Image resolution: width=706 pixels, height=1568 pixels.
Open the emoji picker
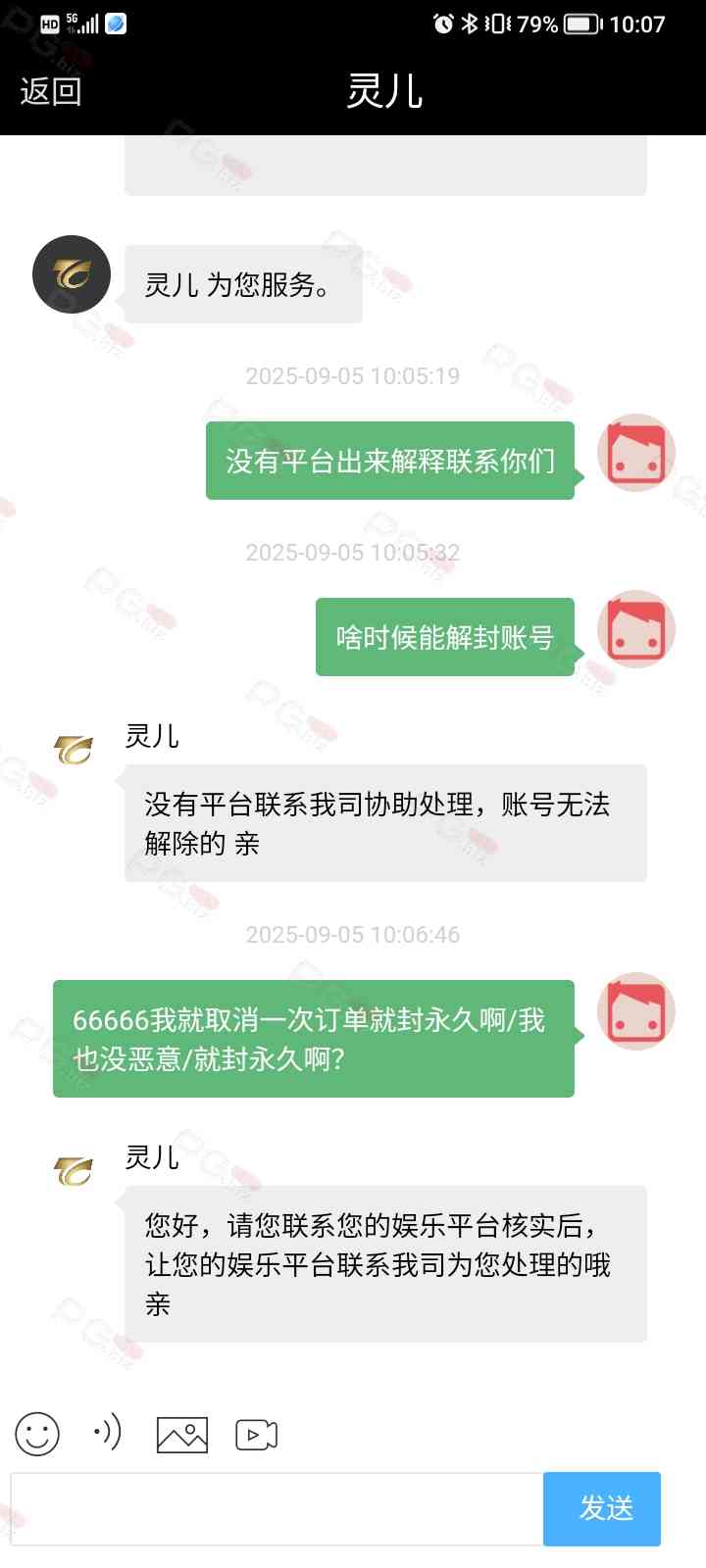[37, 1435]
